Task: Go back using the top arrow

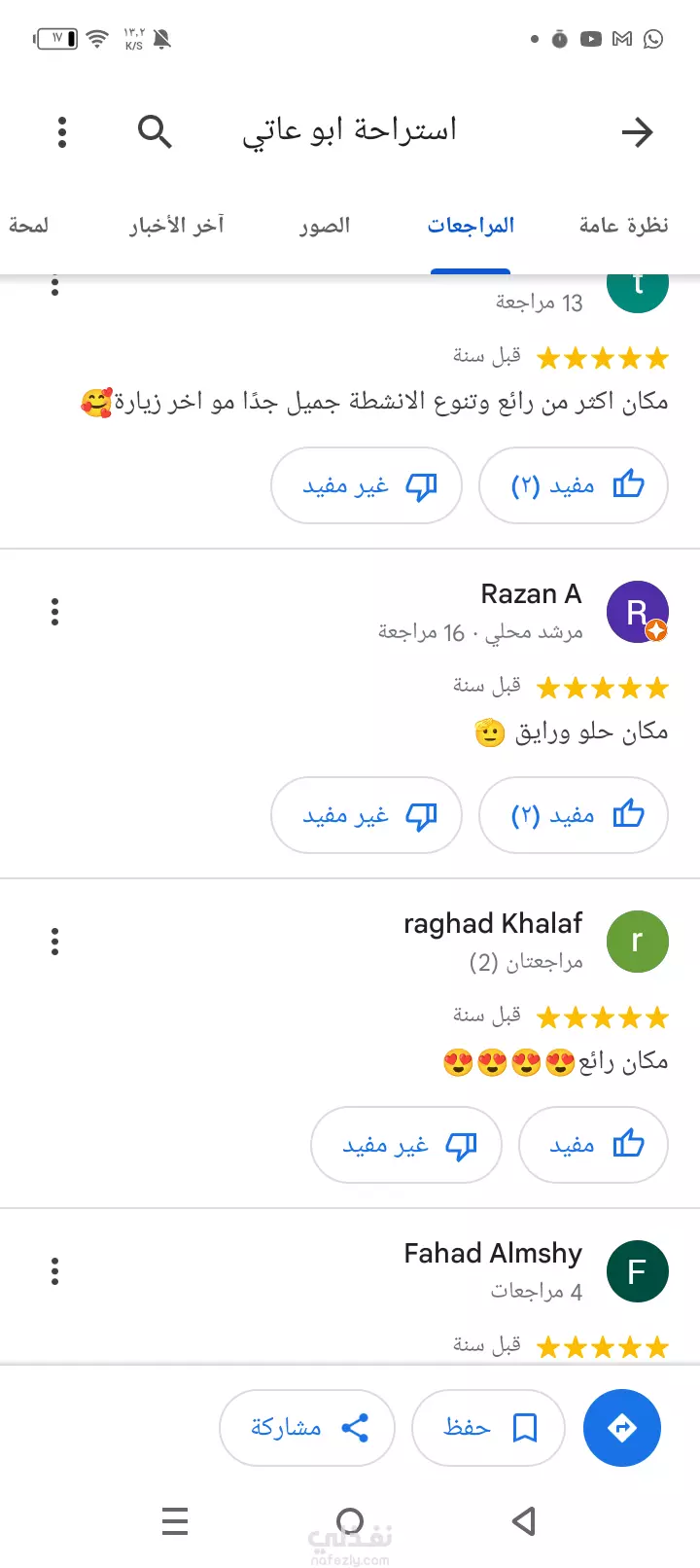Action: pos(638,131)
